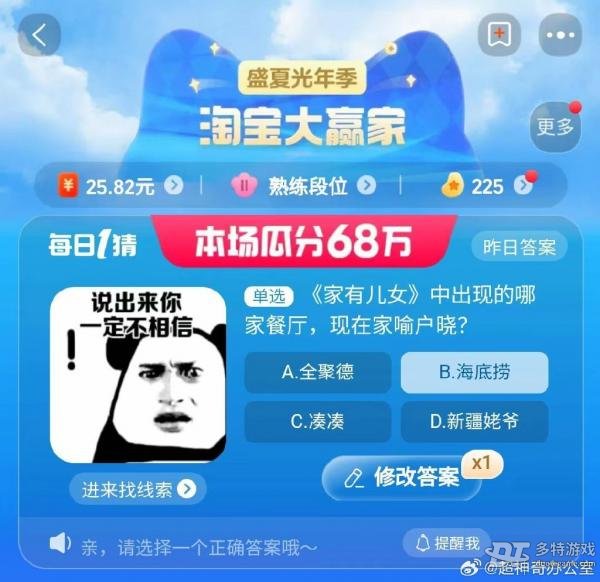Select answer A.全聚德
The height and width of the screenshot is (582, 600).
point(317,372)
